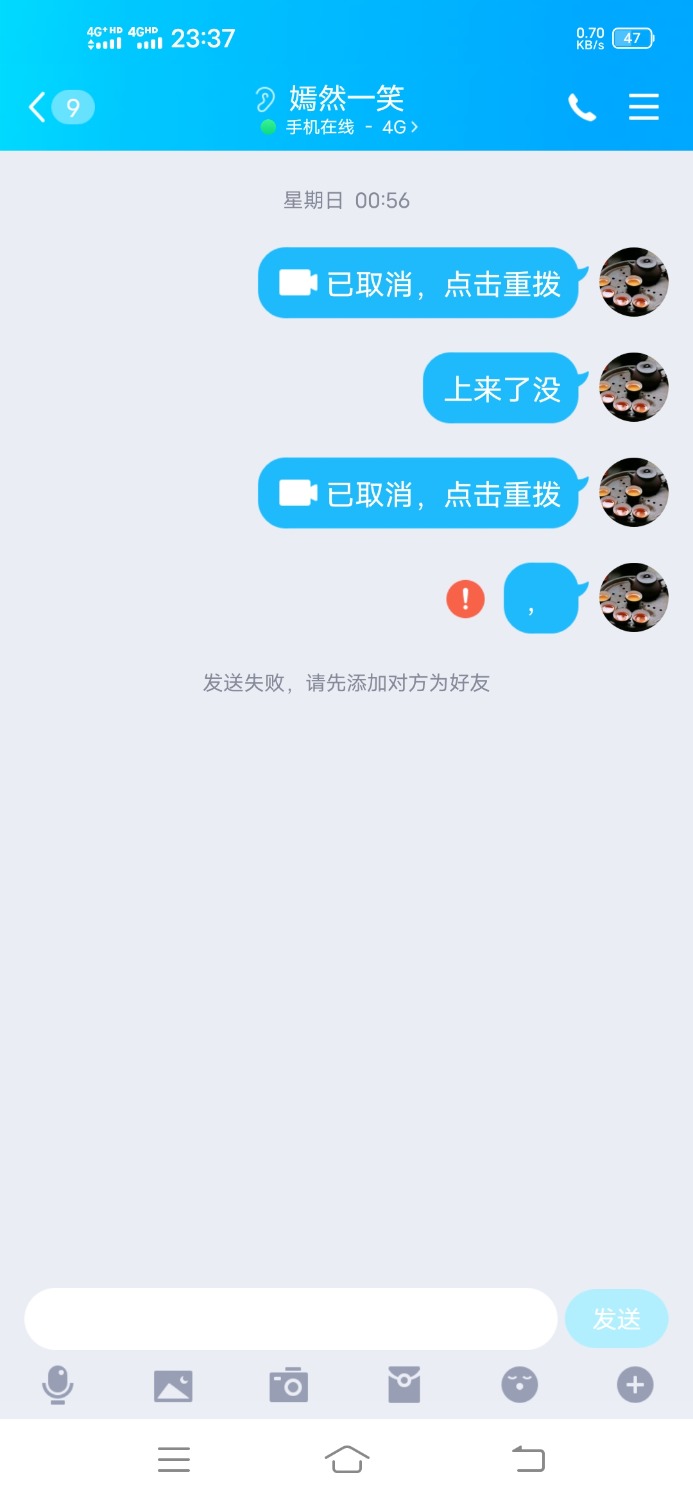
Task: Open more attachment options with the plus
Action: click(x=635, y=1385)
